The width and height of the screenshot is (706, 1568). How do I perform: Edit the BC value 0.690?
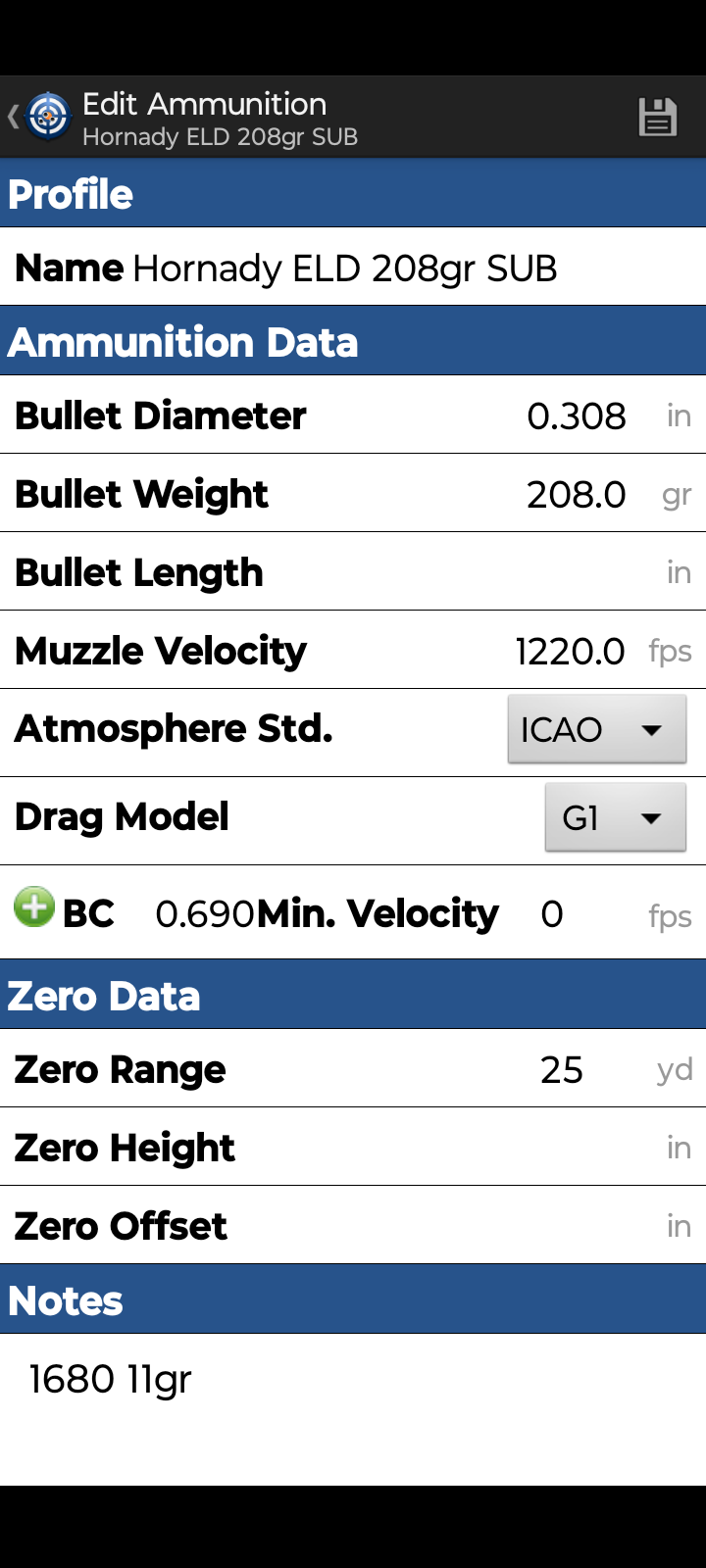coord(205,914)
